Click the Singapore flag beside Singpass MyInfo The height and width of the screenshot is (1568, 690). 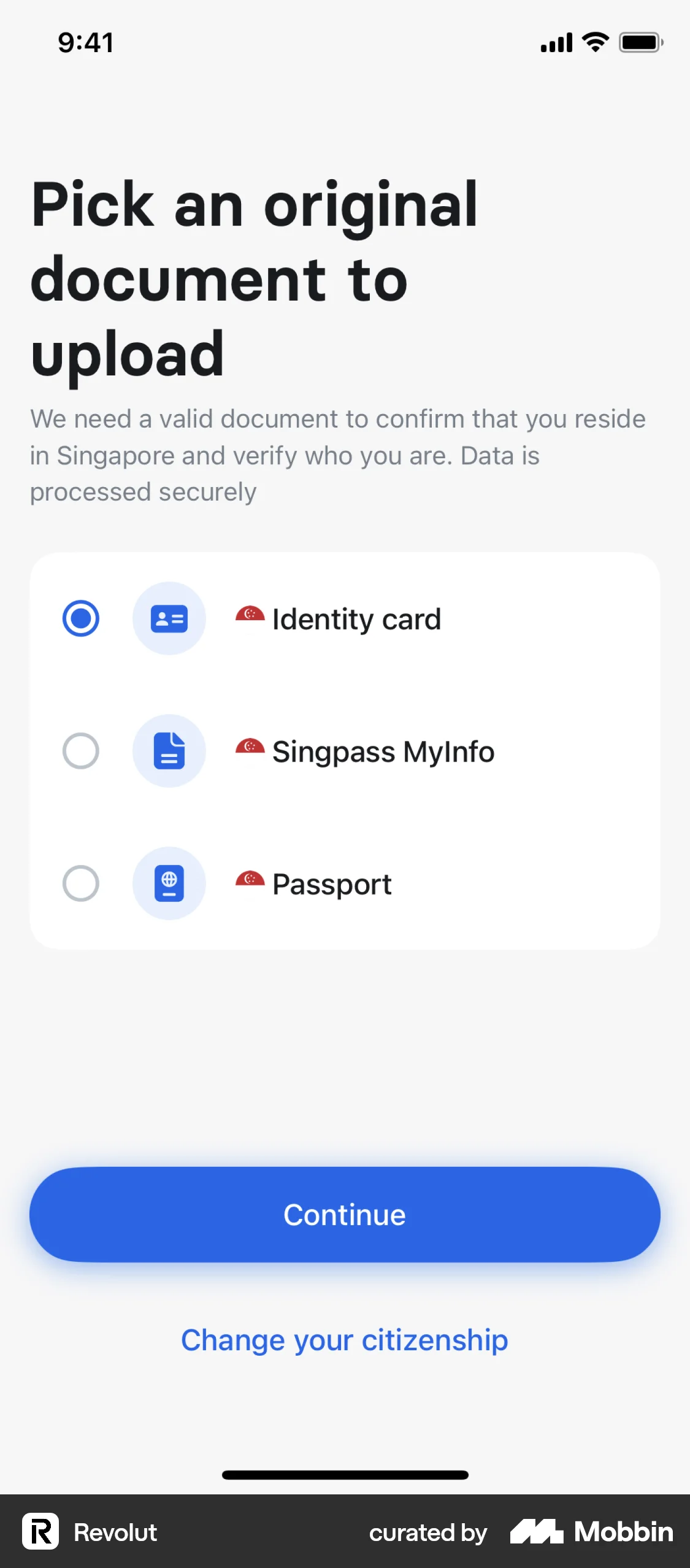tap(251, 748)
